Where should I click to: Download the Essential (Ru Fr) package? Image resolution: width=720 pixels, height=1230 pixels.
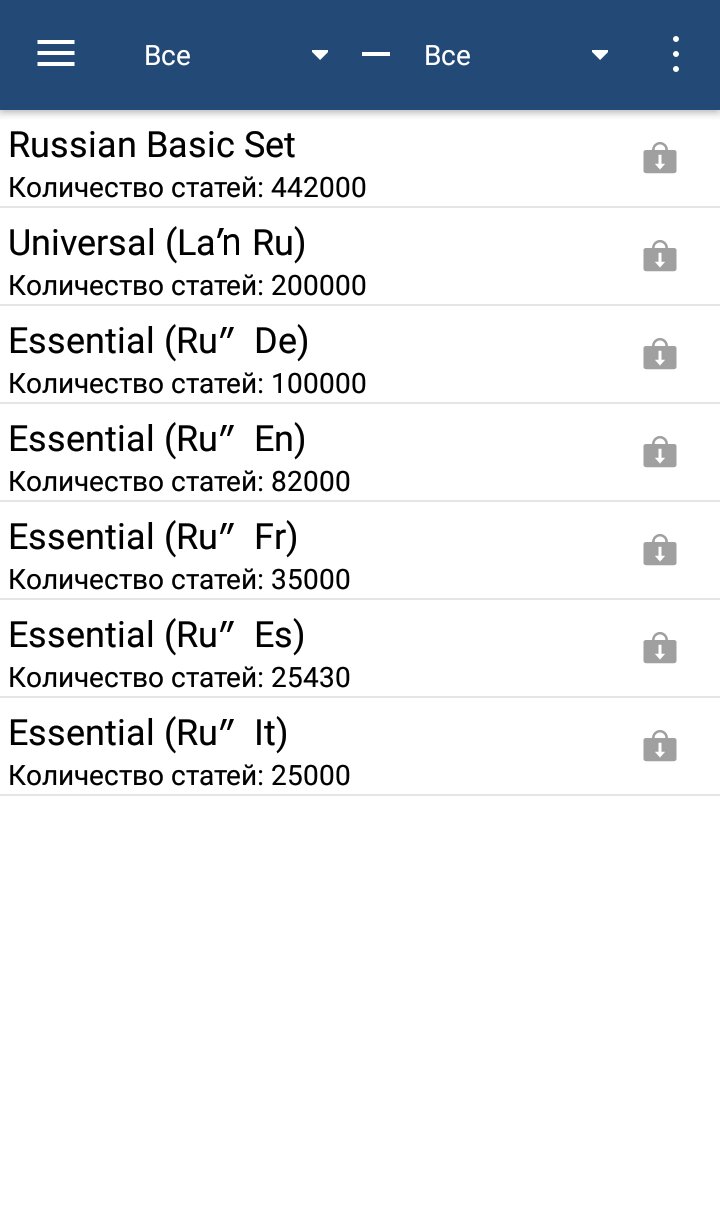coord(660,550)
